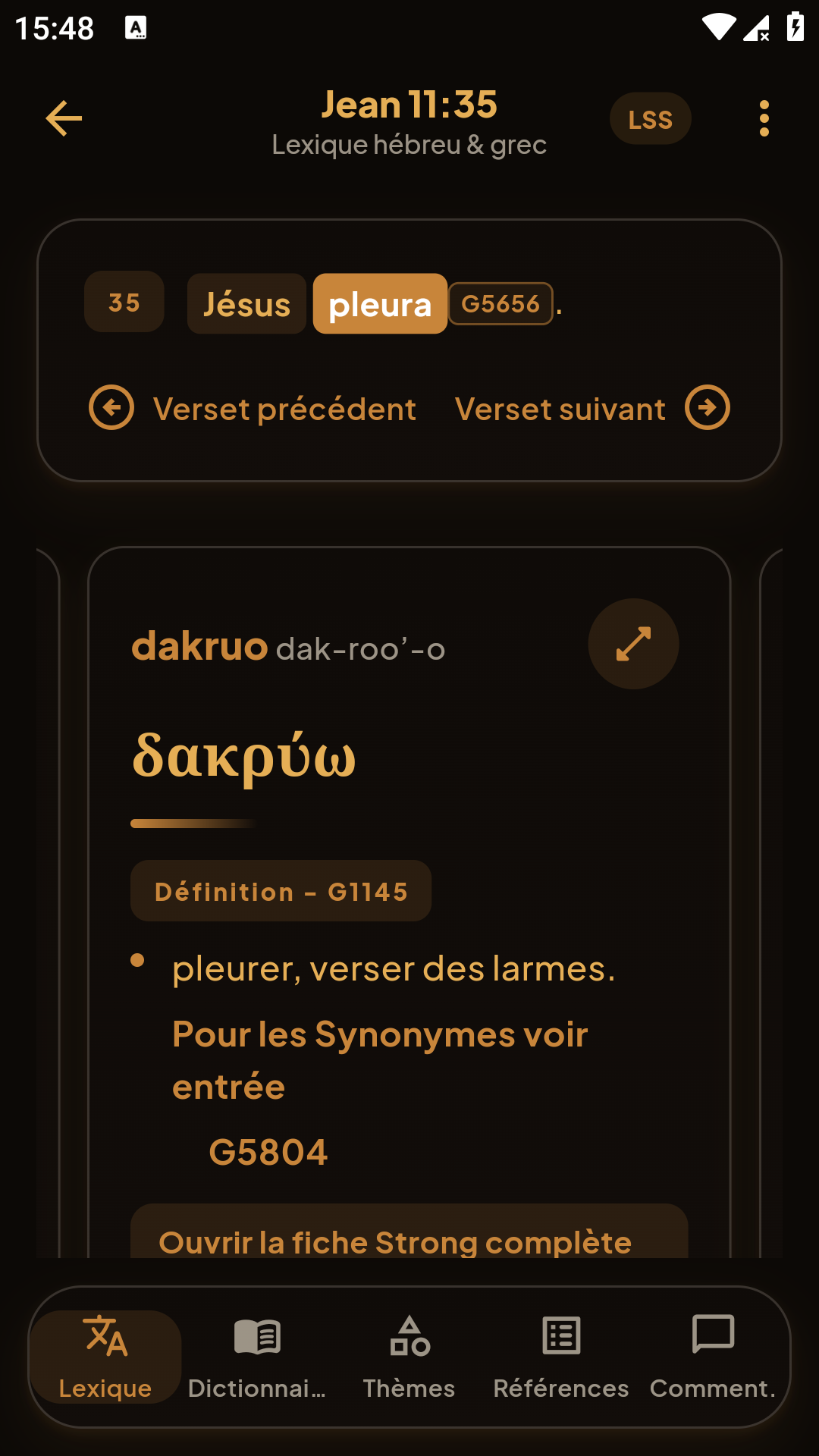Image resolution: width=819 pixels, height=1456 pixels.
Task: Expand the dakruo definition card
Action: coord(633,644)
